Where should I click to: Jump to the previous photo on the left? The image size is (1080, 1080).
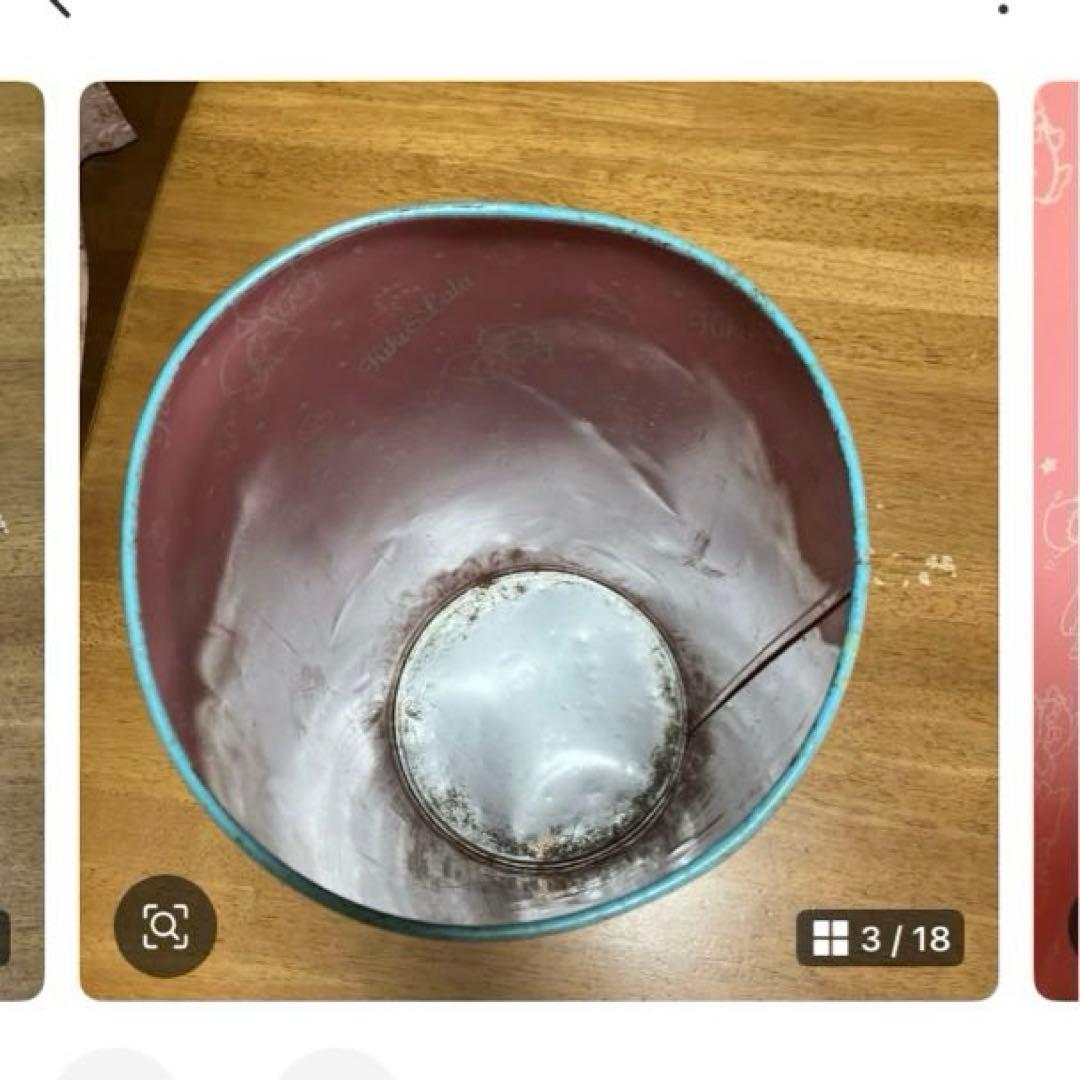coord(21,540)
